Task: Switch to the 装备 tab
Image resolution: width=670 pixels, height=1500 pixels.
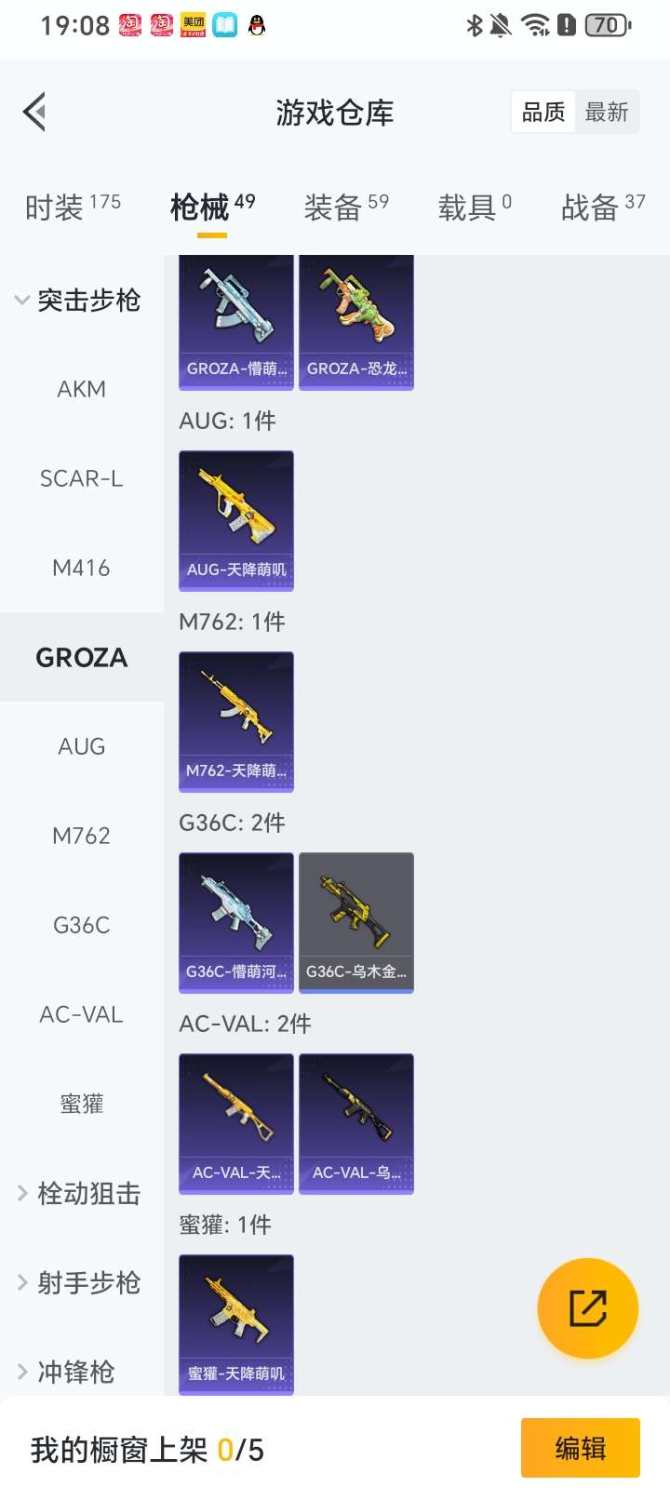Action: pos(346,208)
